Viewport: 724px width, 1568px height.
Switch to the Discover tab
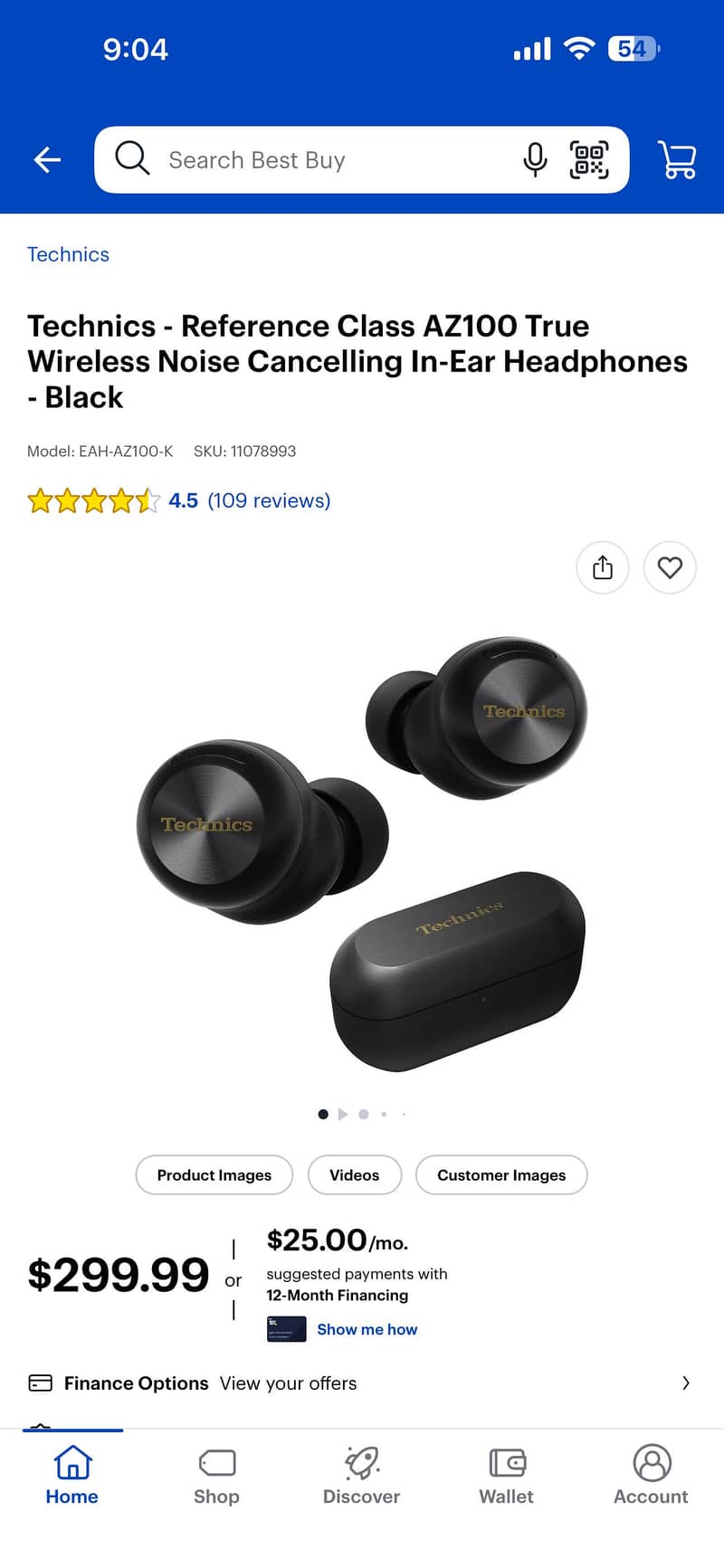(x=361, y=1476)
